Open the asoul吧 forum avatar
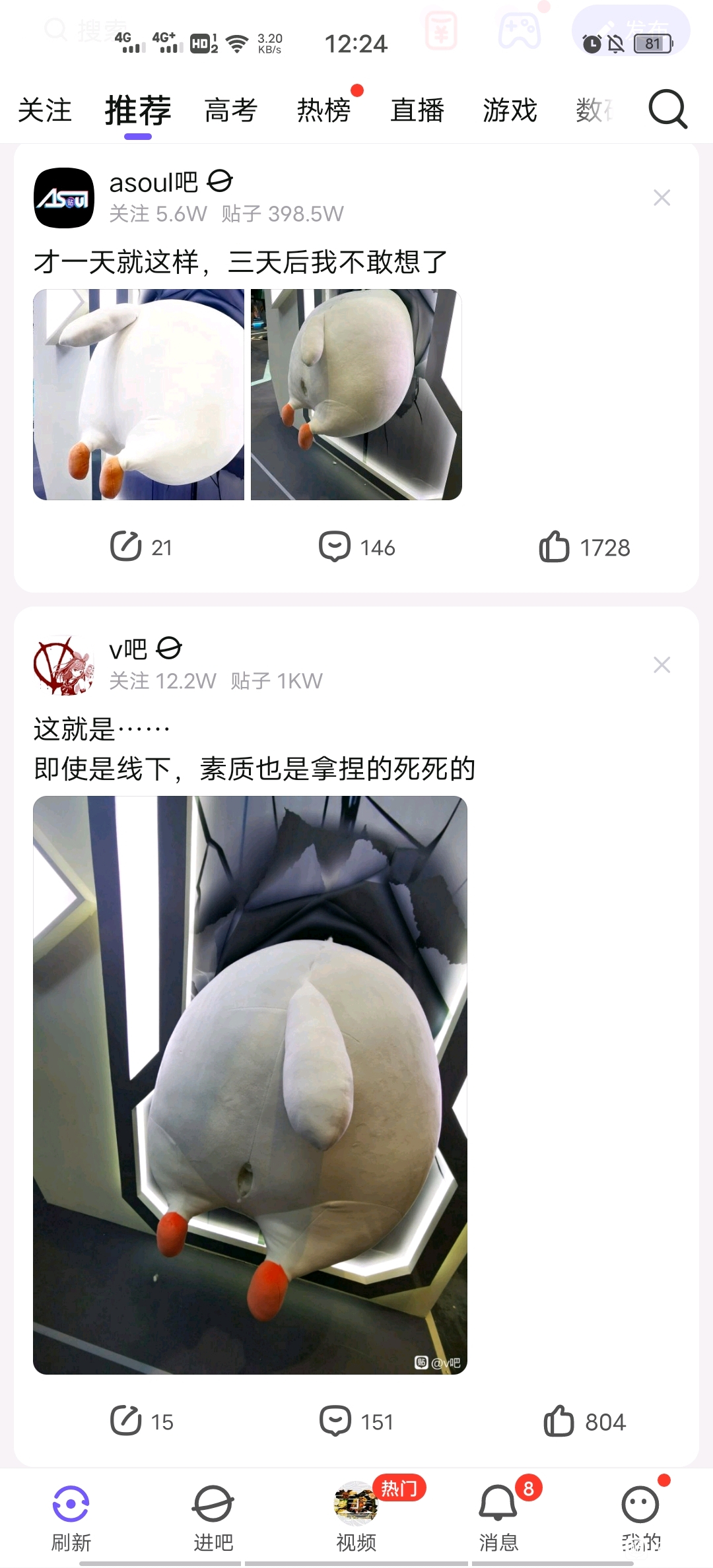713x1568 pixels. pos(64,198)
